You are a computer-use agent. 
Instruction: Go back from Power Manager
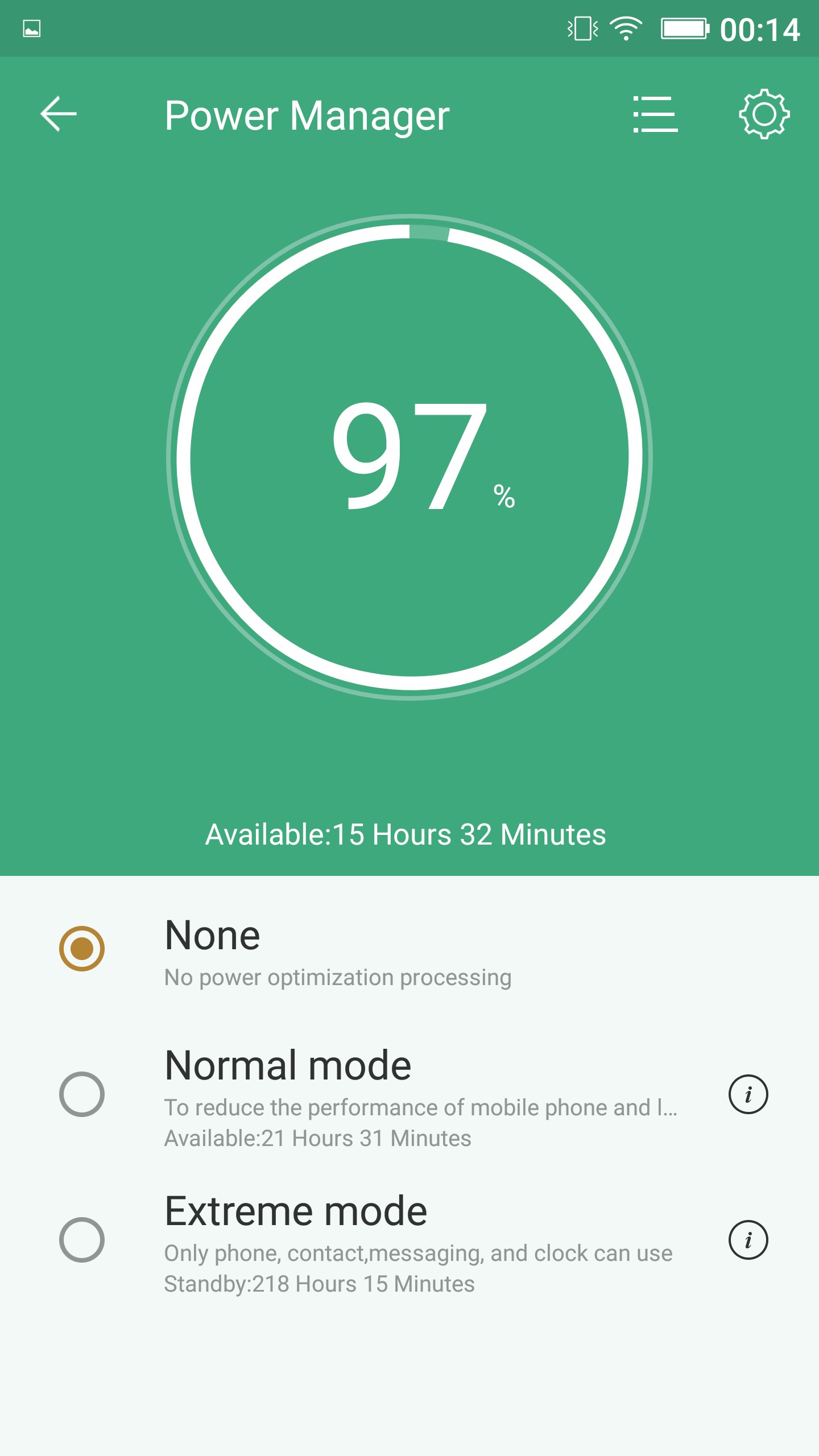(59, 114)
